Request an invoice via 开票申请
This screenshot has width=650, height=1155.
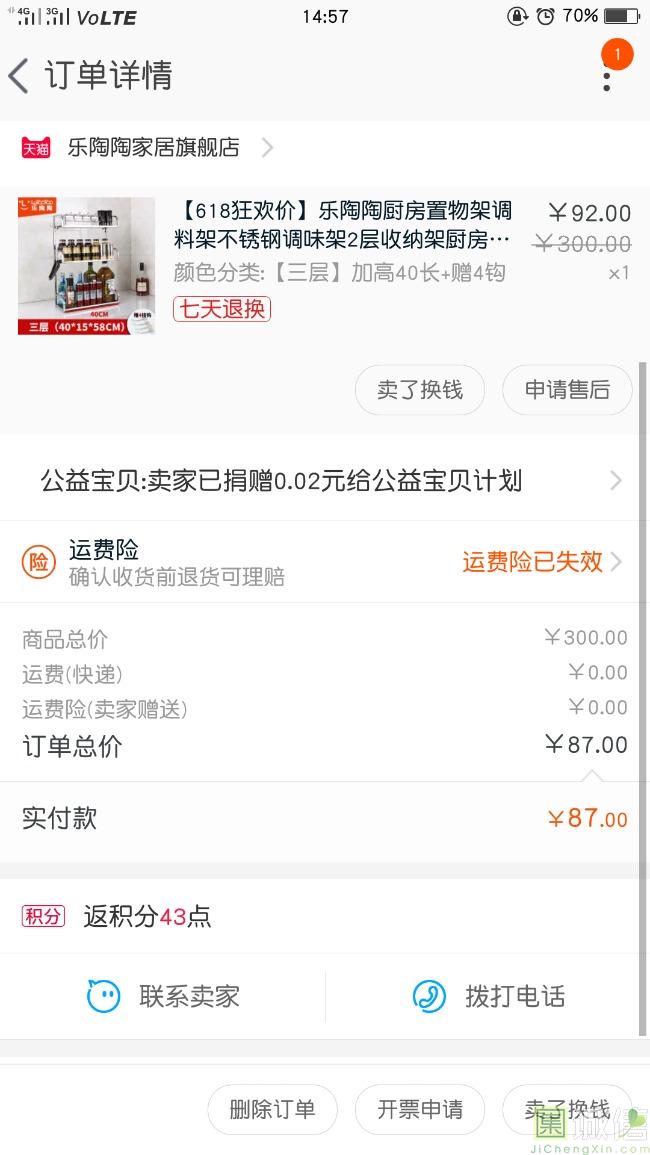(420, 1109)
